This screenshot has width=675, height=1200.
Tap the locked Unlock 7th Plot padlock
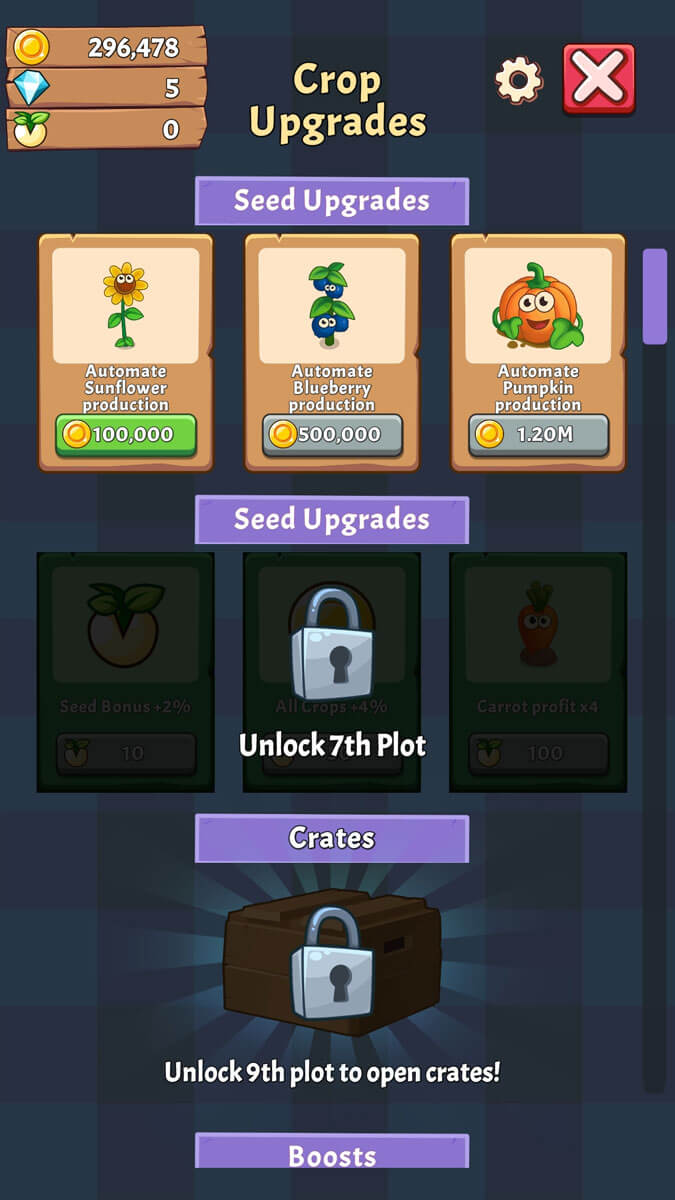click(332, 645)
